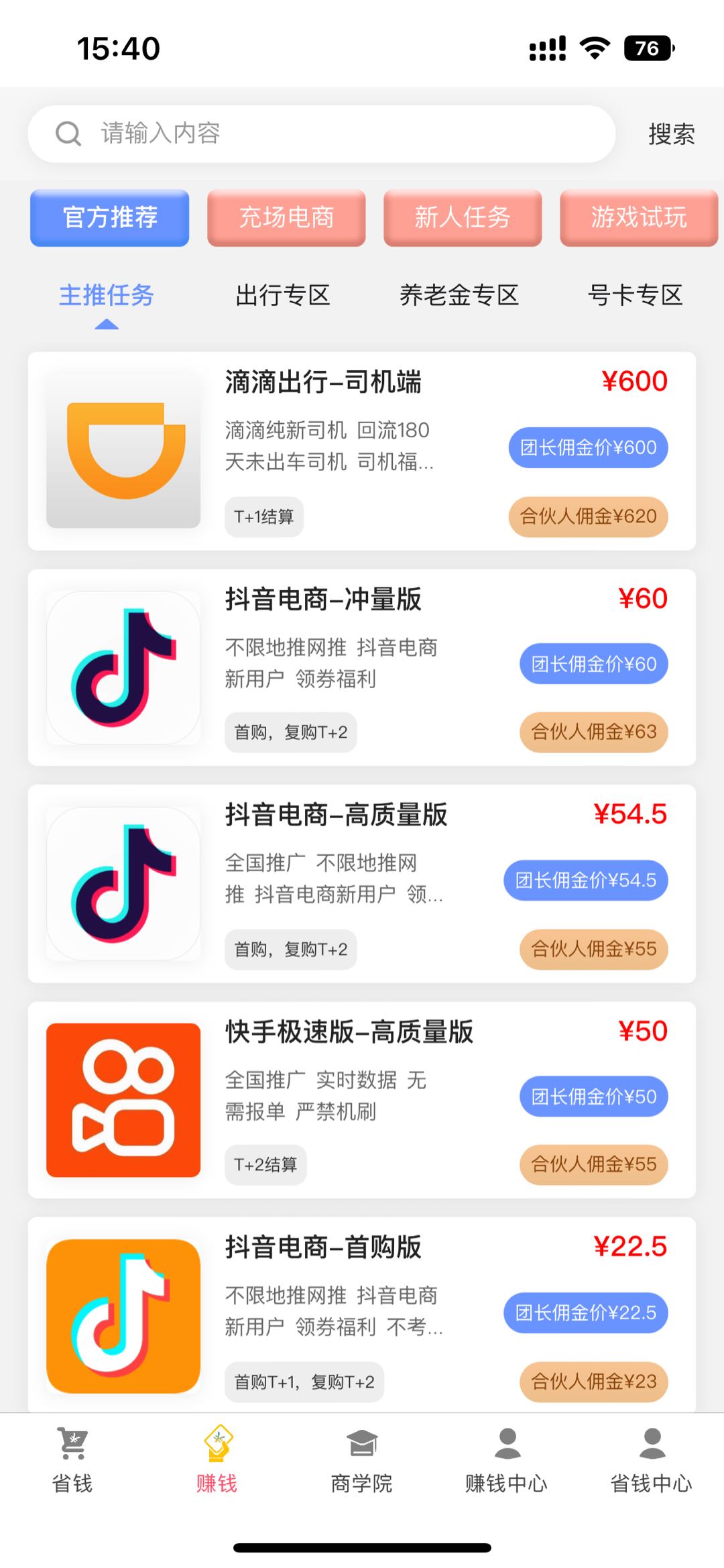Open the 商学院 bottom tab
The image size is (724, 1568).
tap(362, 1461)
